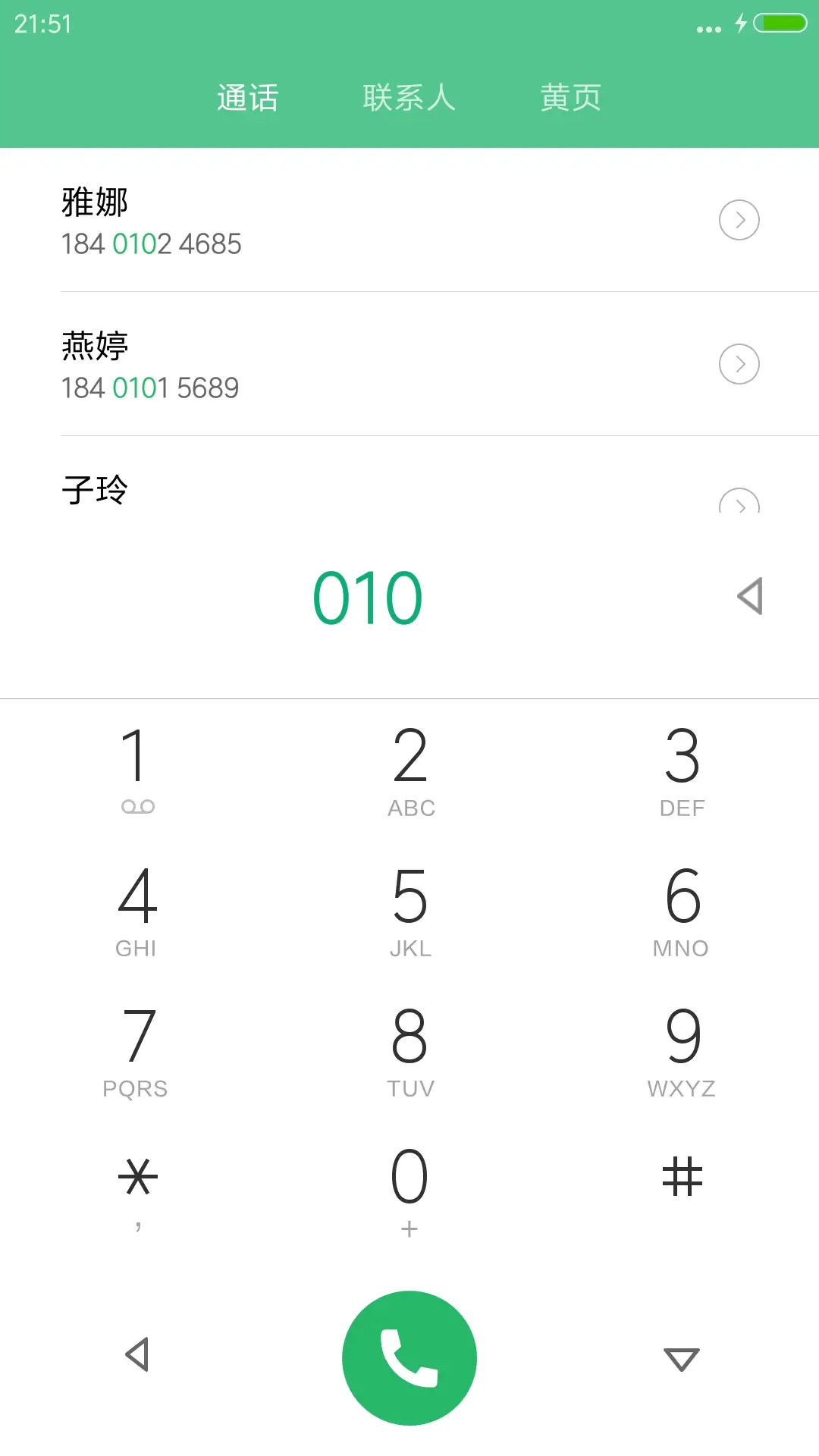Select the call entry for 燕婷
This screenshot has height=1456, width=819.
point(303,364)
